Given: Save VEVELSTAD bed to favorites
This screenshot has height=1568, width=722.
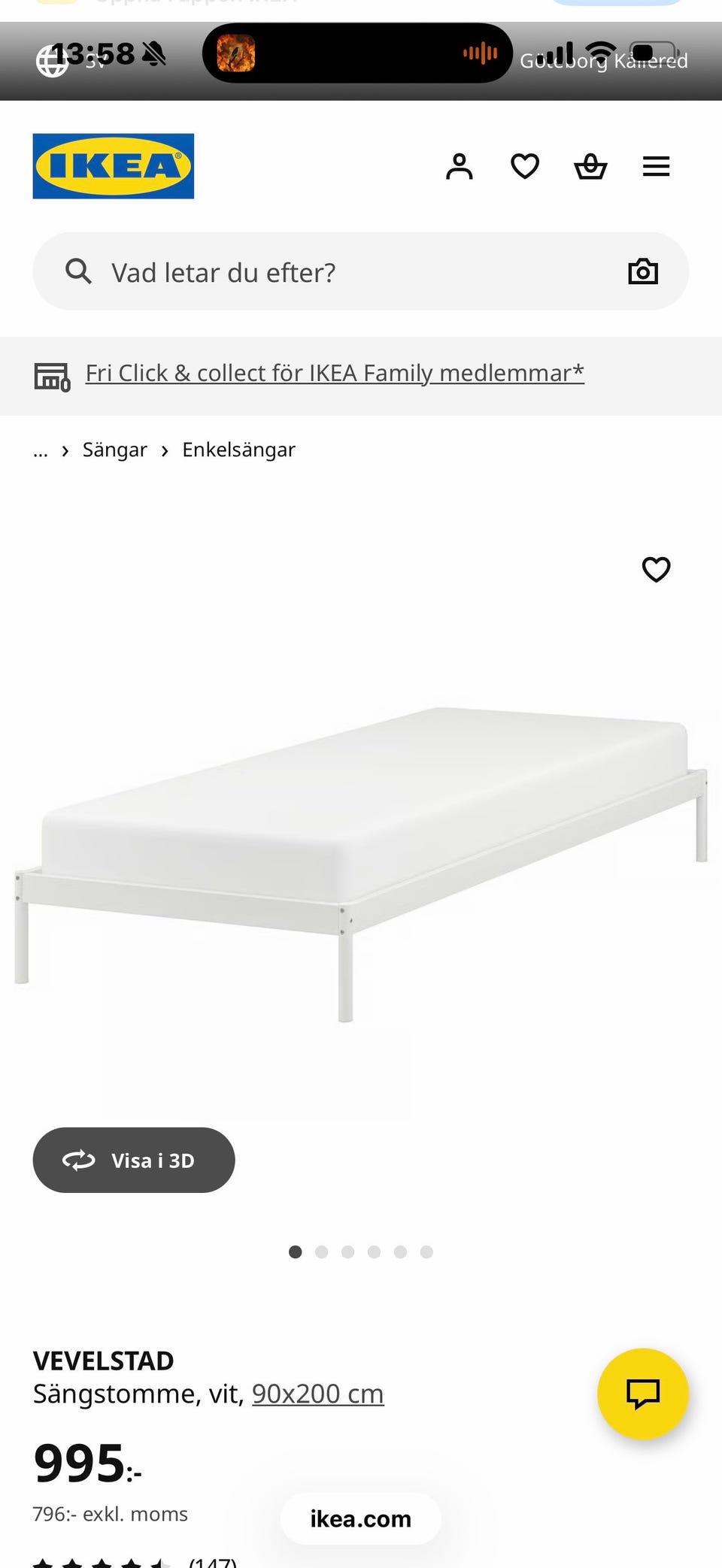Looking at the screenshot, I should (656, 570).
